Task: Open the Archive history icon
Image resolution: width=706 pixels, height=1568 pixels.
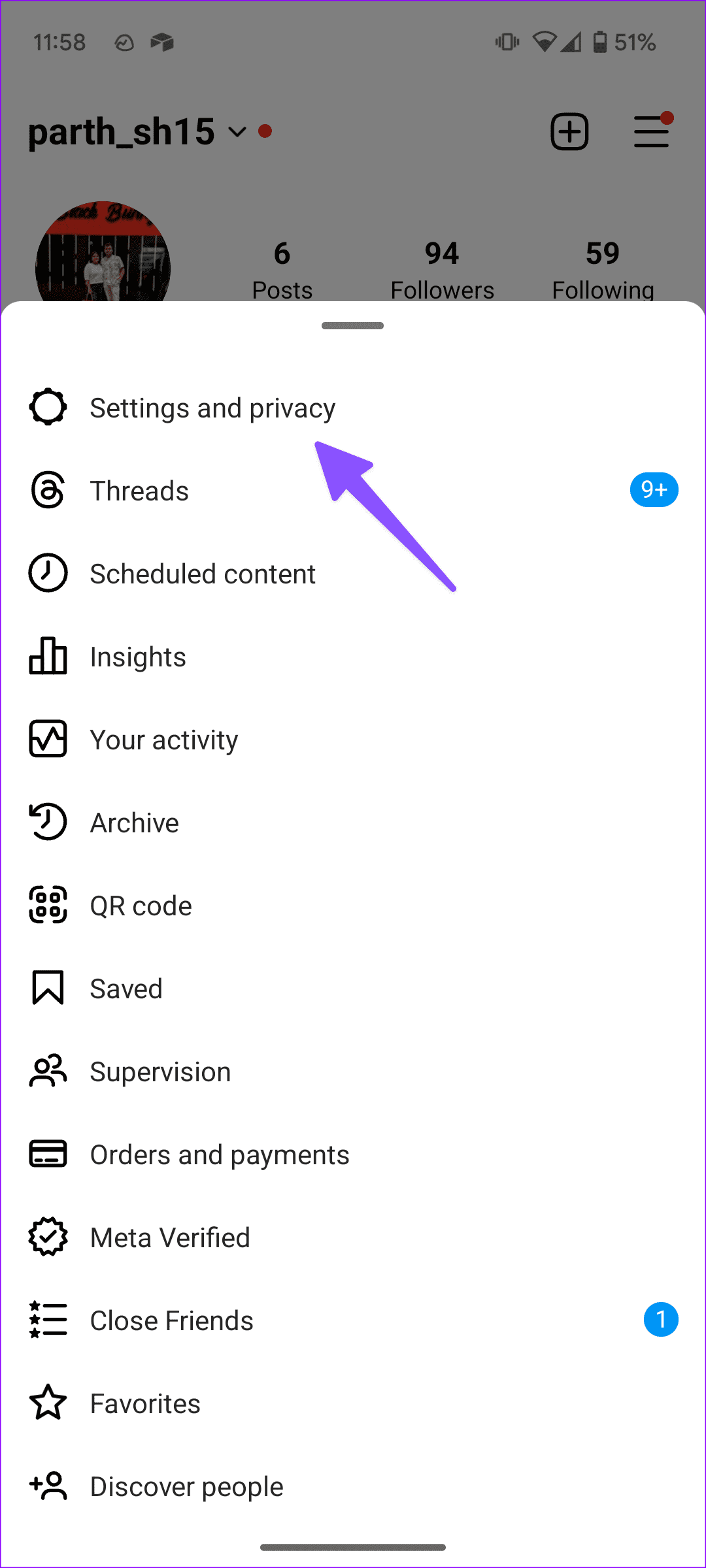Action: click(47, 822)
